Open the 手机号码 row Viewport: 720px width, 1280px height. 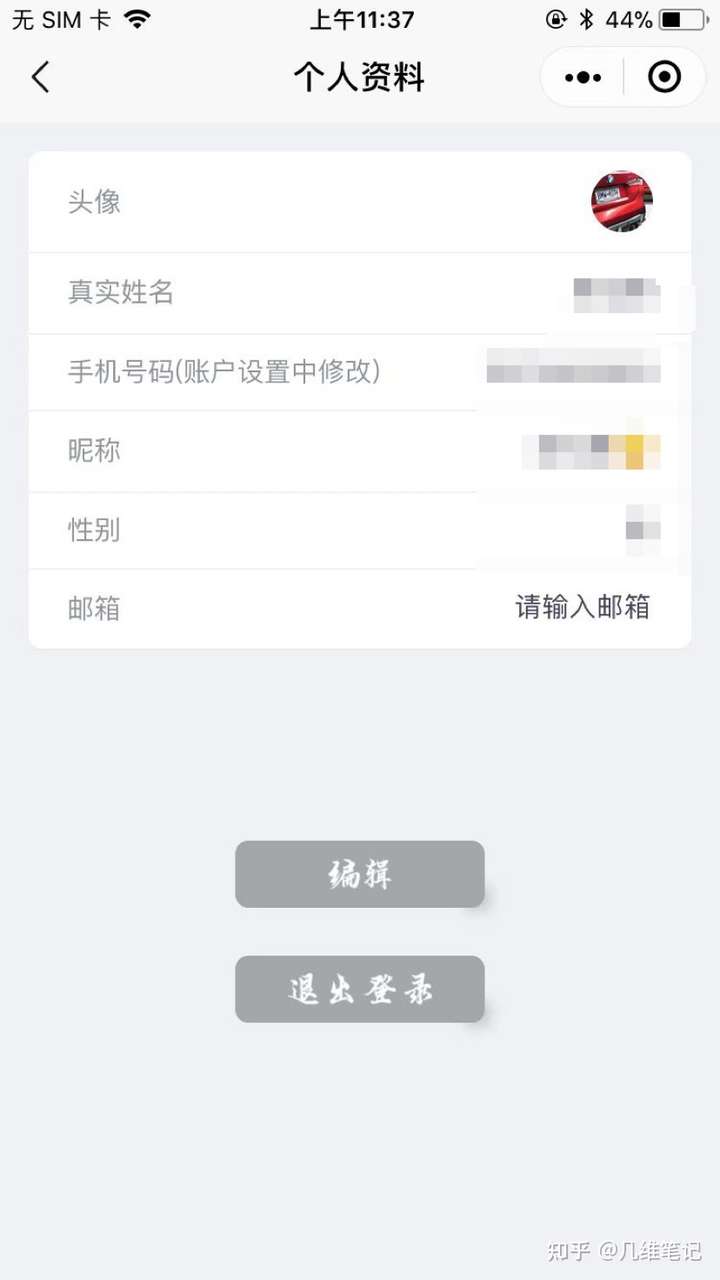coord(360,372)
